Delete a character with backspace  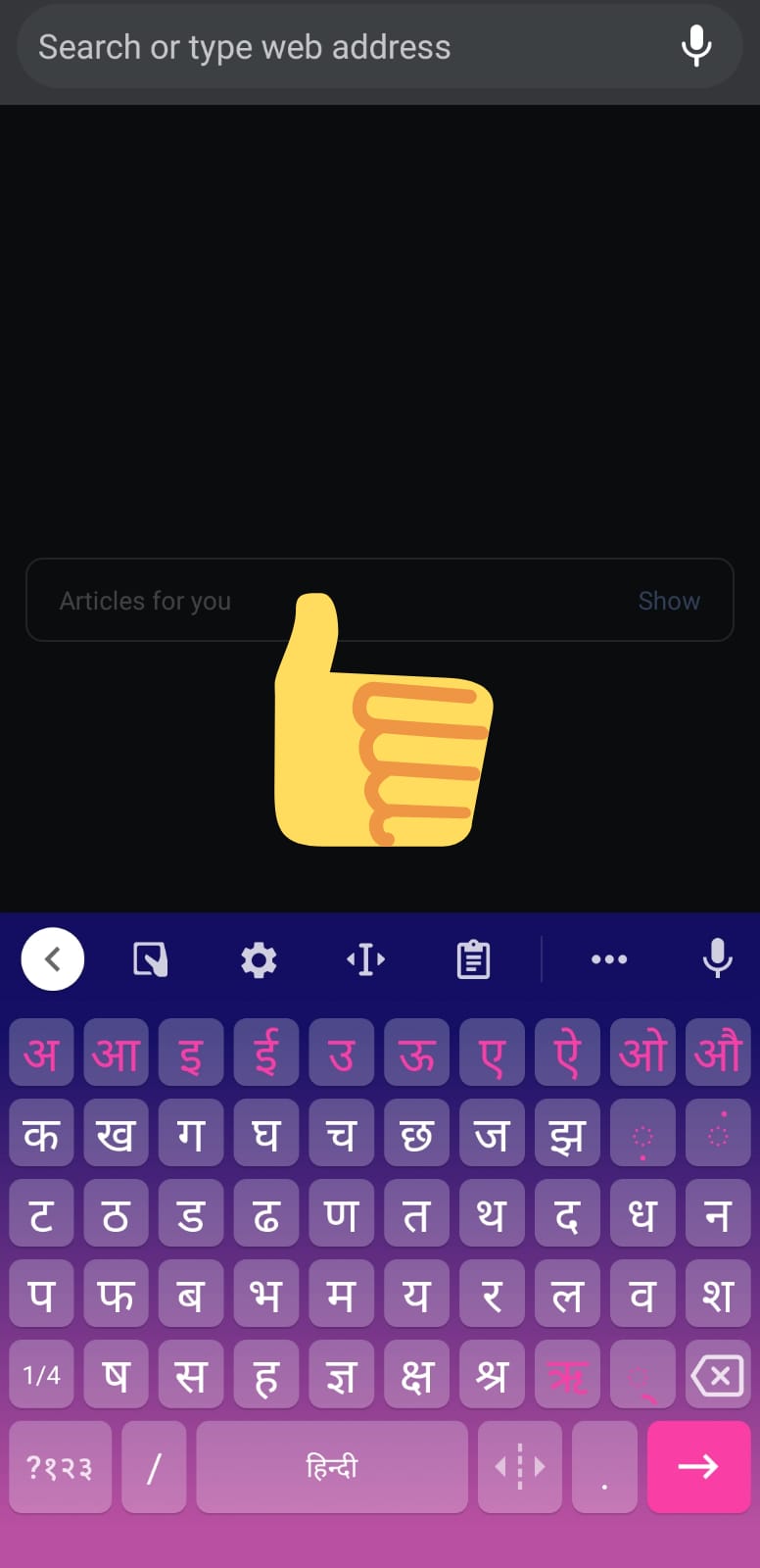pyautogui.click(x=718, y=1374)
